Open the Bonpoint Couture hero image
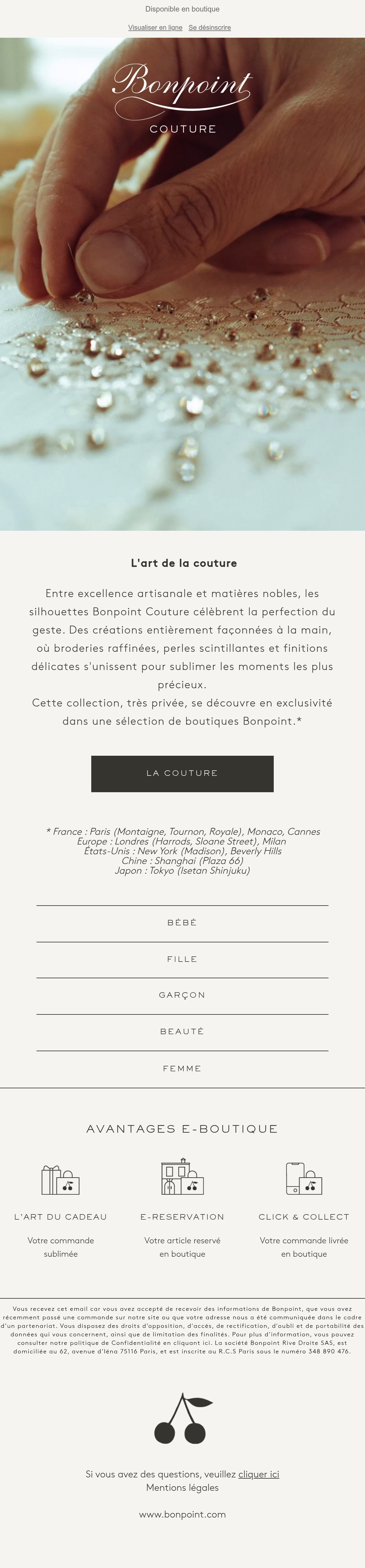Image resolution: width=365 pixels, height=1568 pixels. pyautogui.click(x=182, y=284)
